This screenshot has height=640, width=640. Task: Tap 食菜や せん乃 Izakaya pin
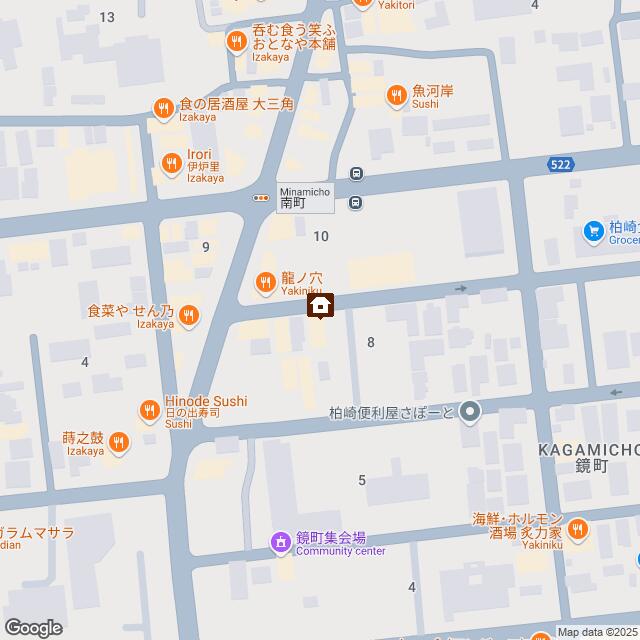[x=190, y=318]
